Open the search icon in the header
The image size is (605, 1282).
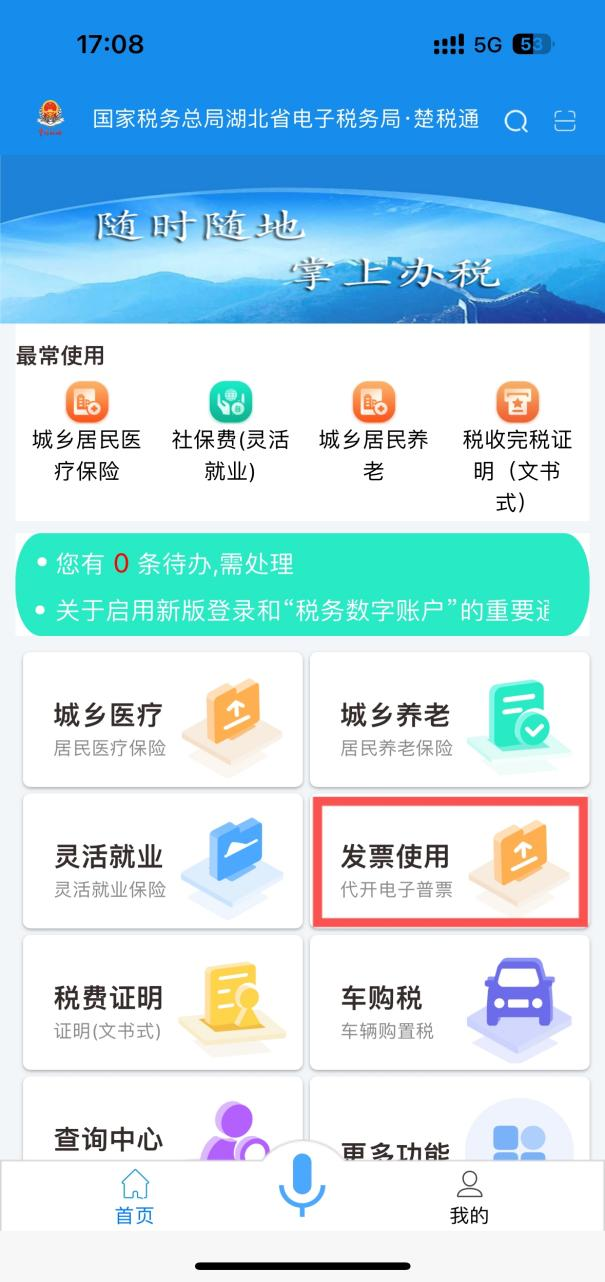pyautogui.click(x=516, y=121)
